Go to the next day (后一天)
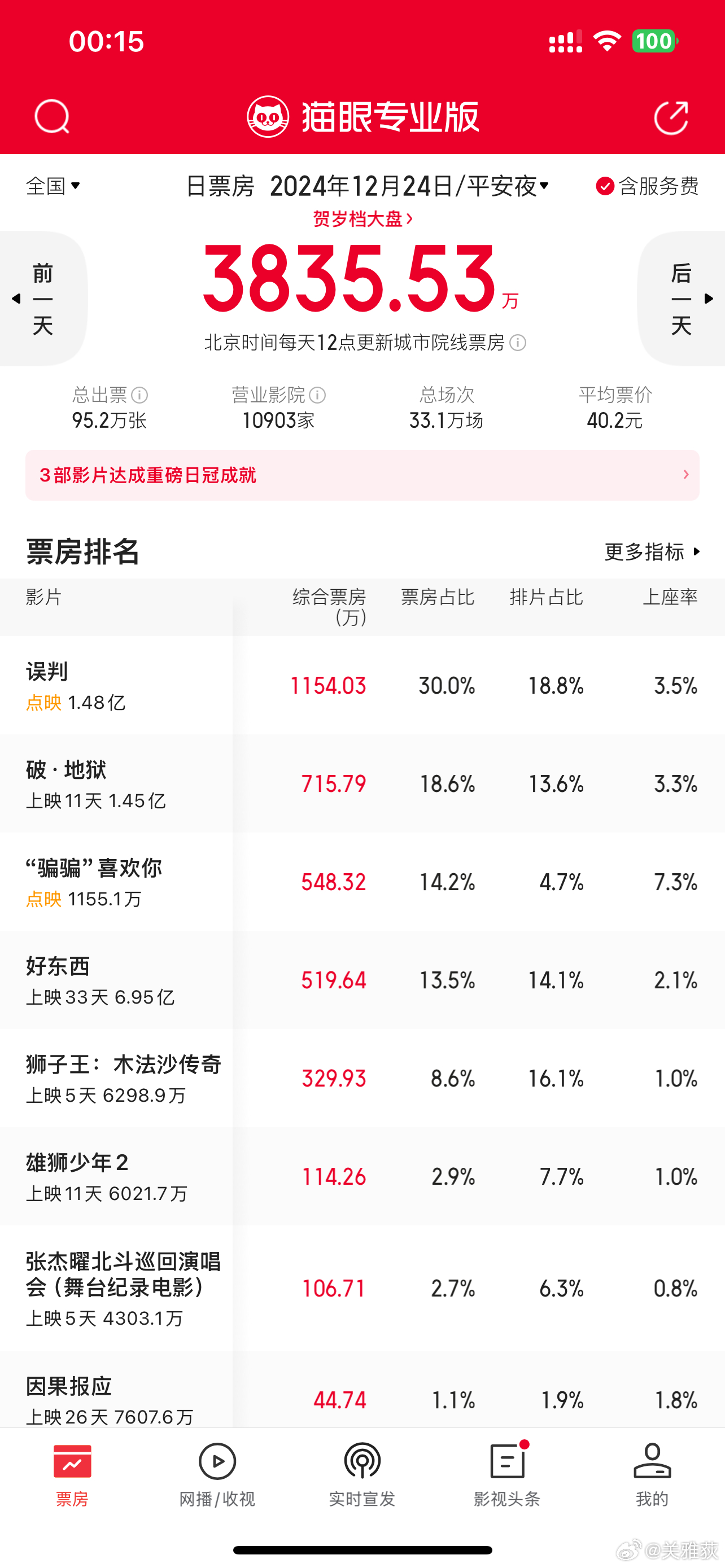This screenshot has width=725, height=1568. click(x=682, y=298)
